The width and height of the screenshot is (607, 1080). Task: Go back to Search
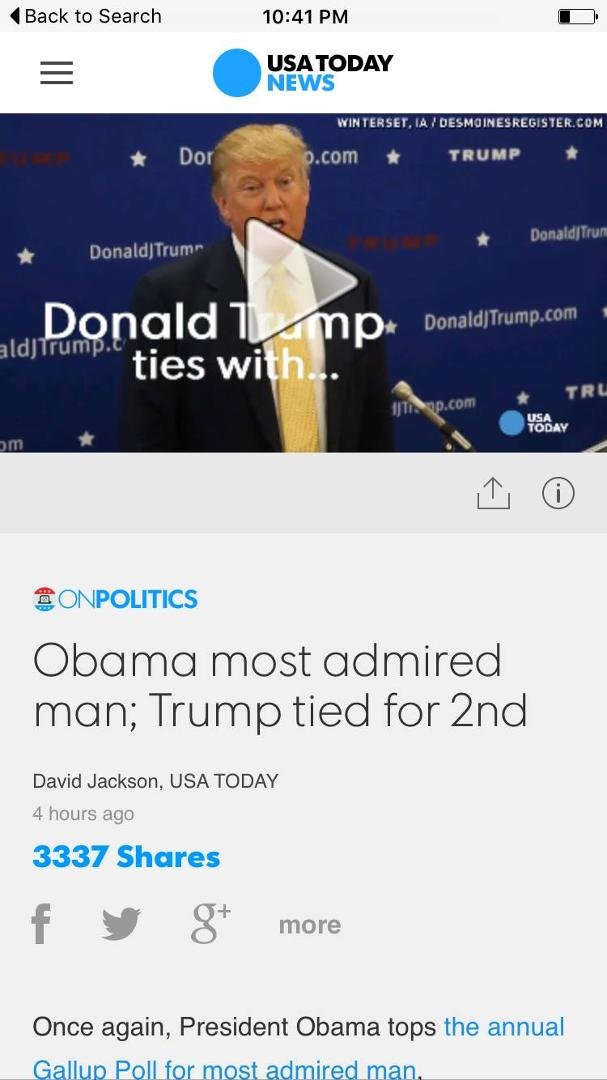(x=85, y=16)
